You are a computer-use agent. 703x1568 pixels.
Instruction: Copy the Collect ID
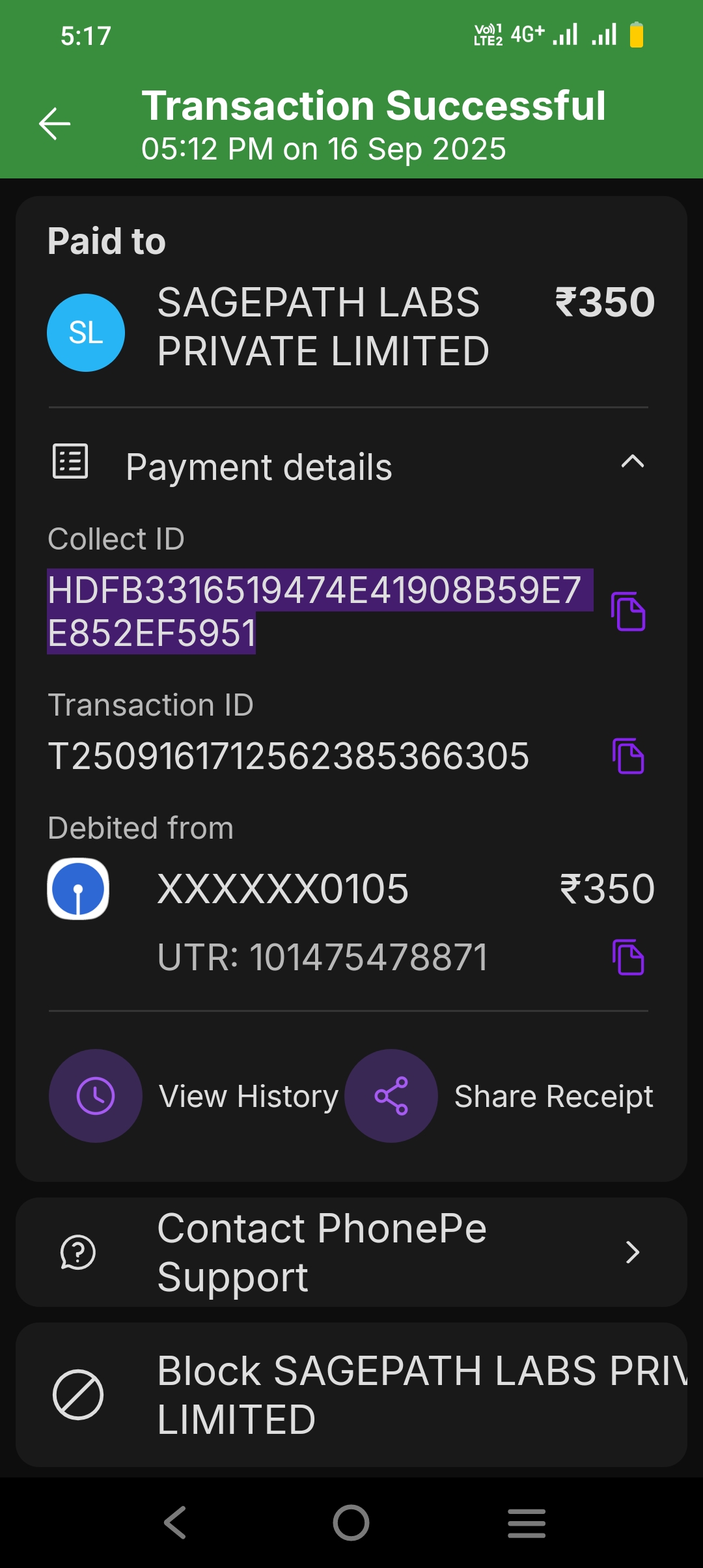click(628, 611)
